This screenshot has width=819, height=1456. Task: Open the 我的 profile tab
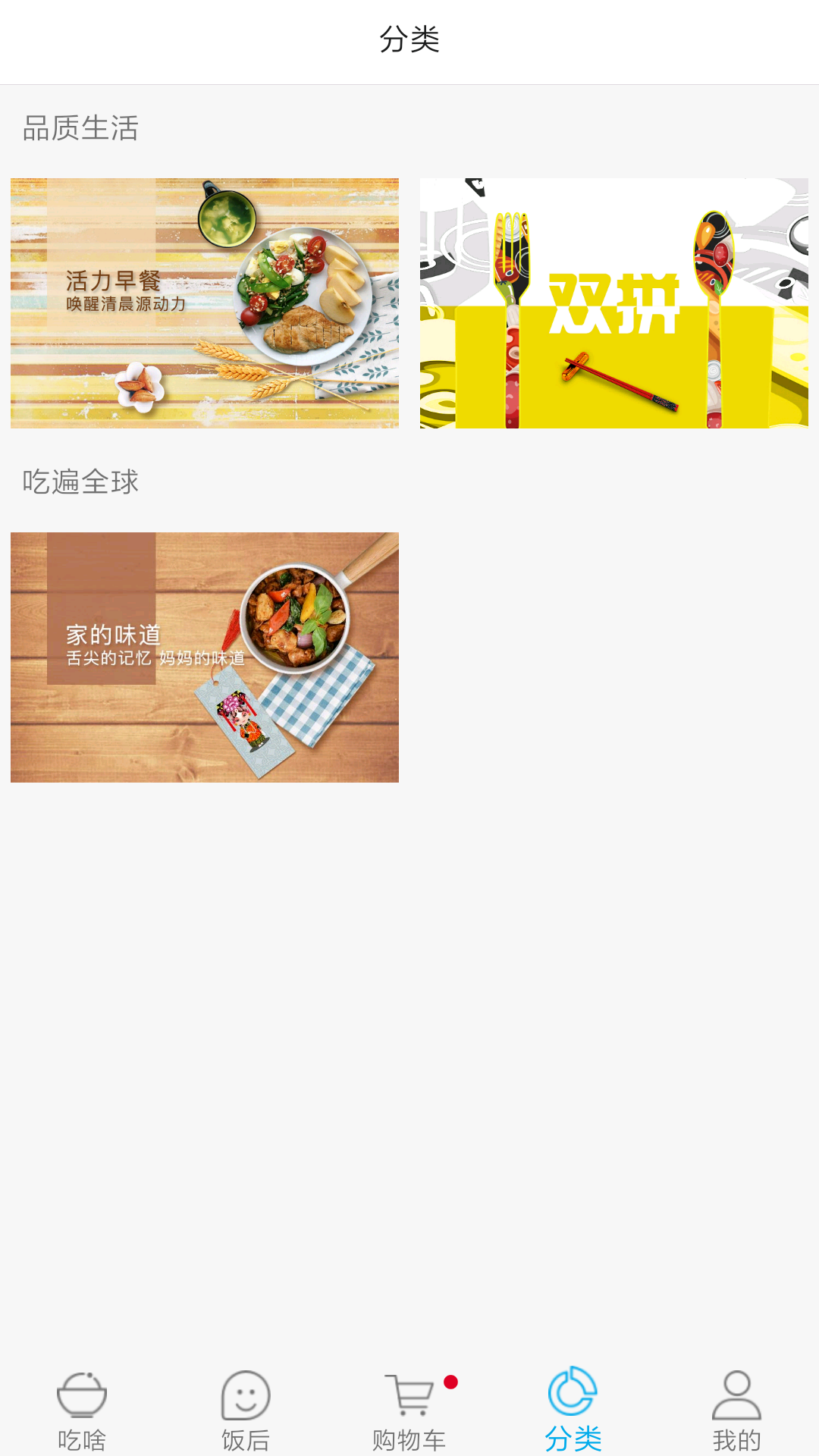737,1410
